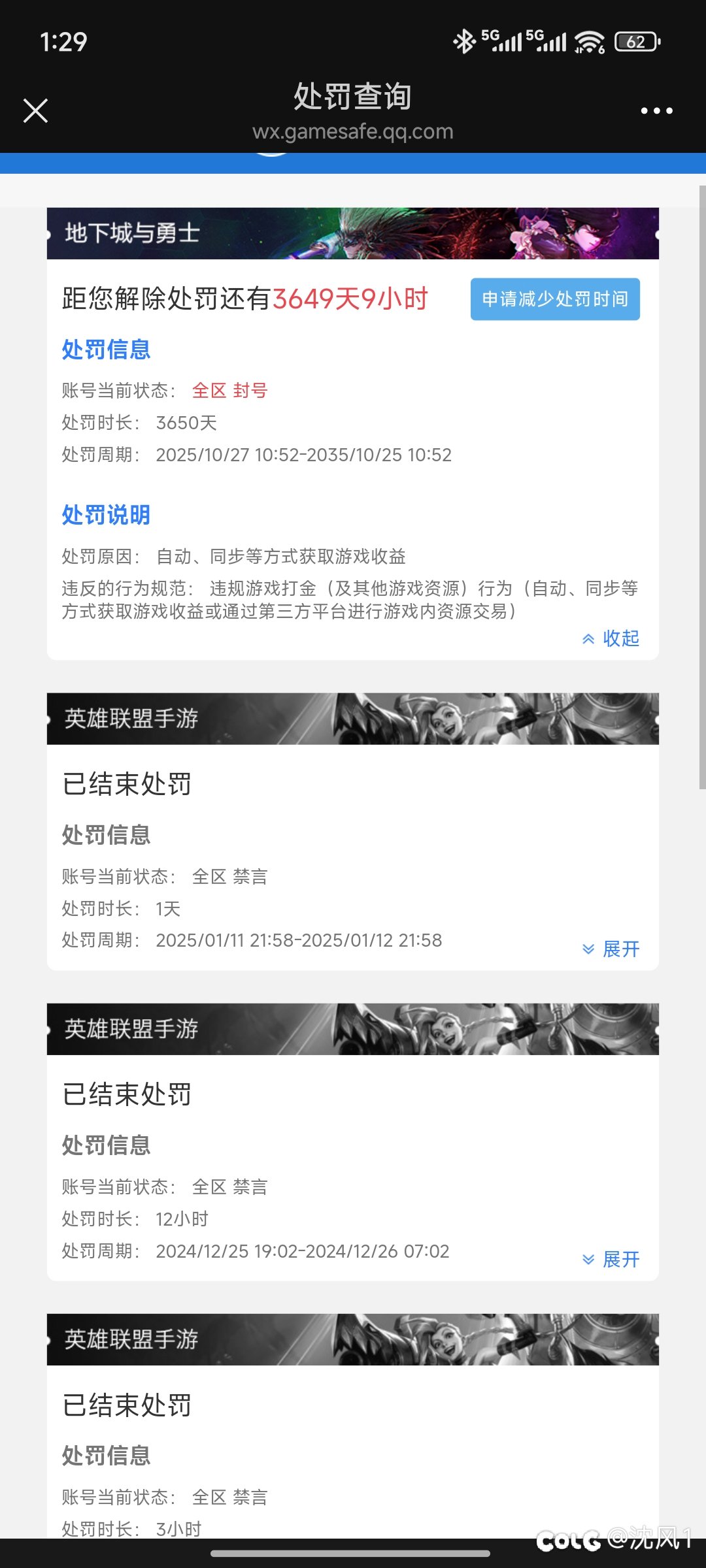Tap the URL wx.gamesafe.qq.com
The height and width of the screenshot is (1568, 706).
click(353, 131)
